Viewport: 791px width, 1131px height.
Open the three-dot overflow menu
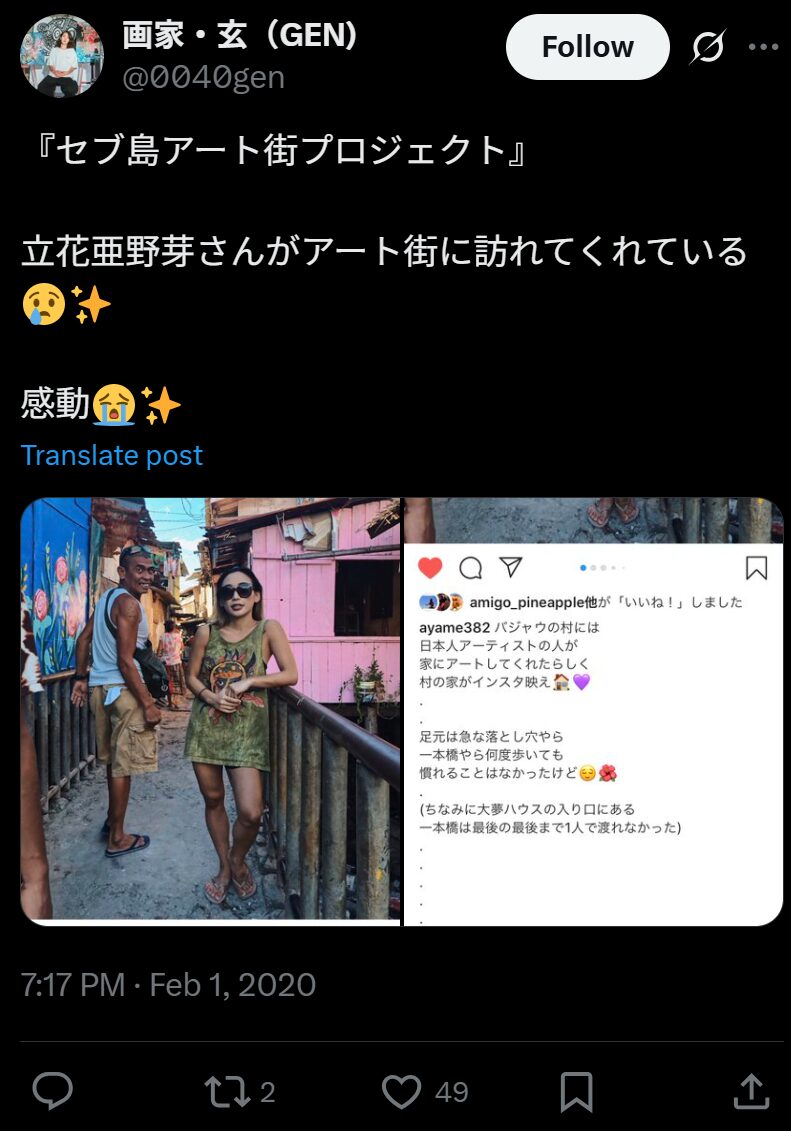[763, 47]
